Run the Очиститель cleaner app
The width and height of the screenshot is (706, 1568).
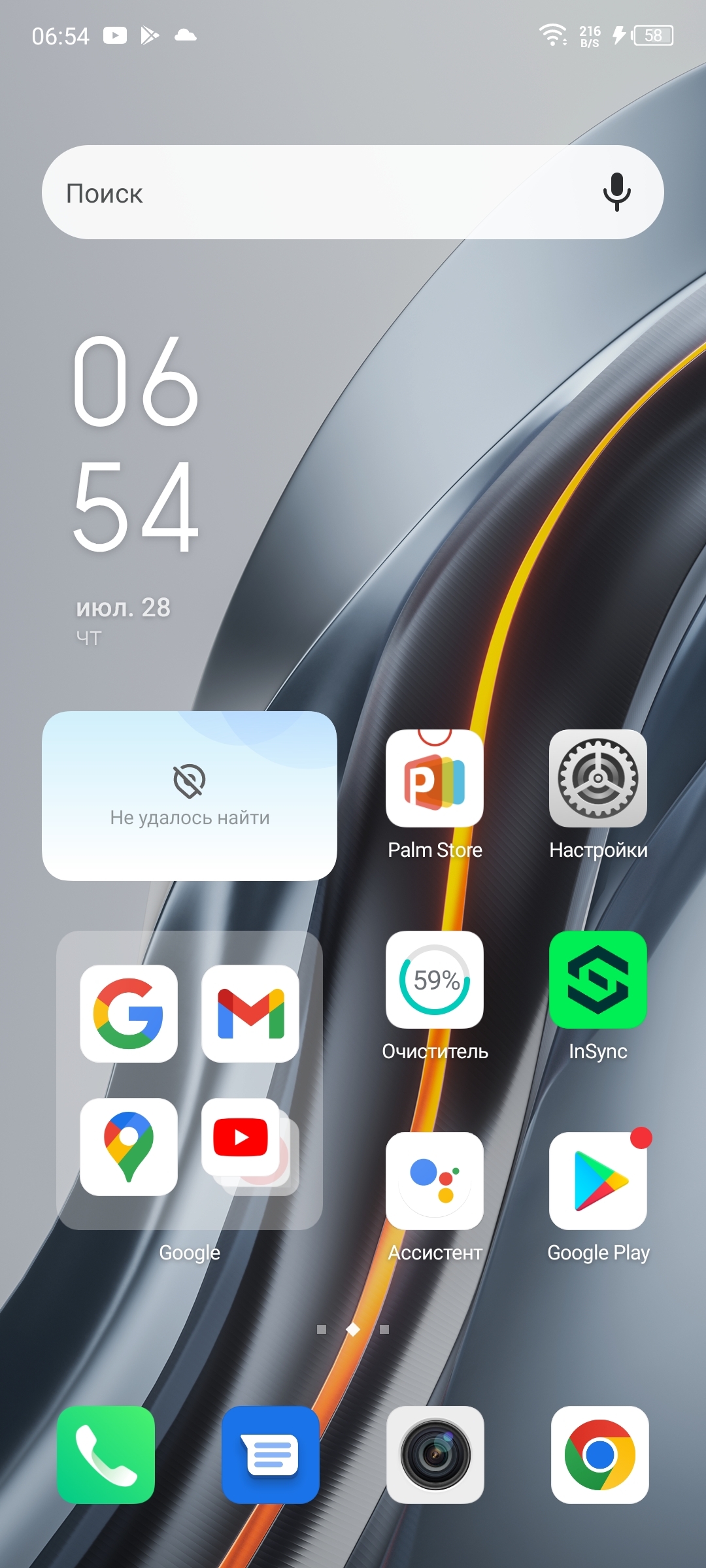click(x=435, y=980)
